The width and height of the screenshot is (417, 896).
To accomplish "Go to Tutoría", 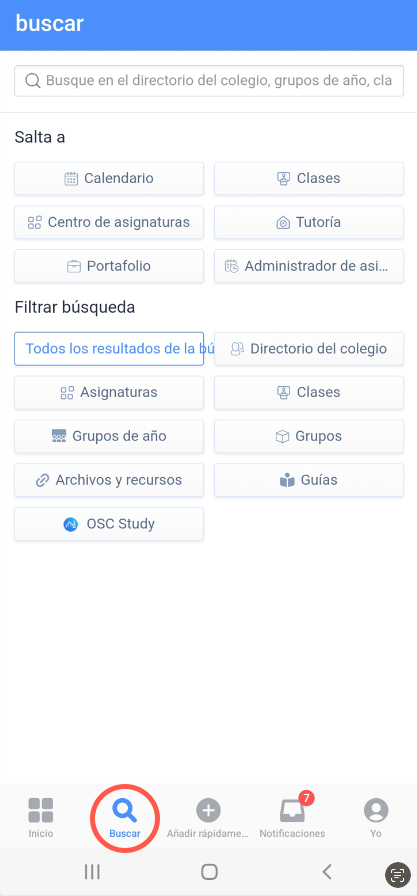I will (x=309, y=222).
